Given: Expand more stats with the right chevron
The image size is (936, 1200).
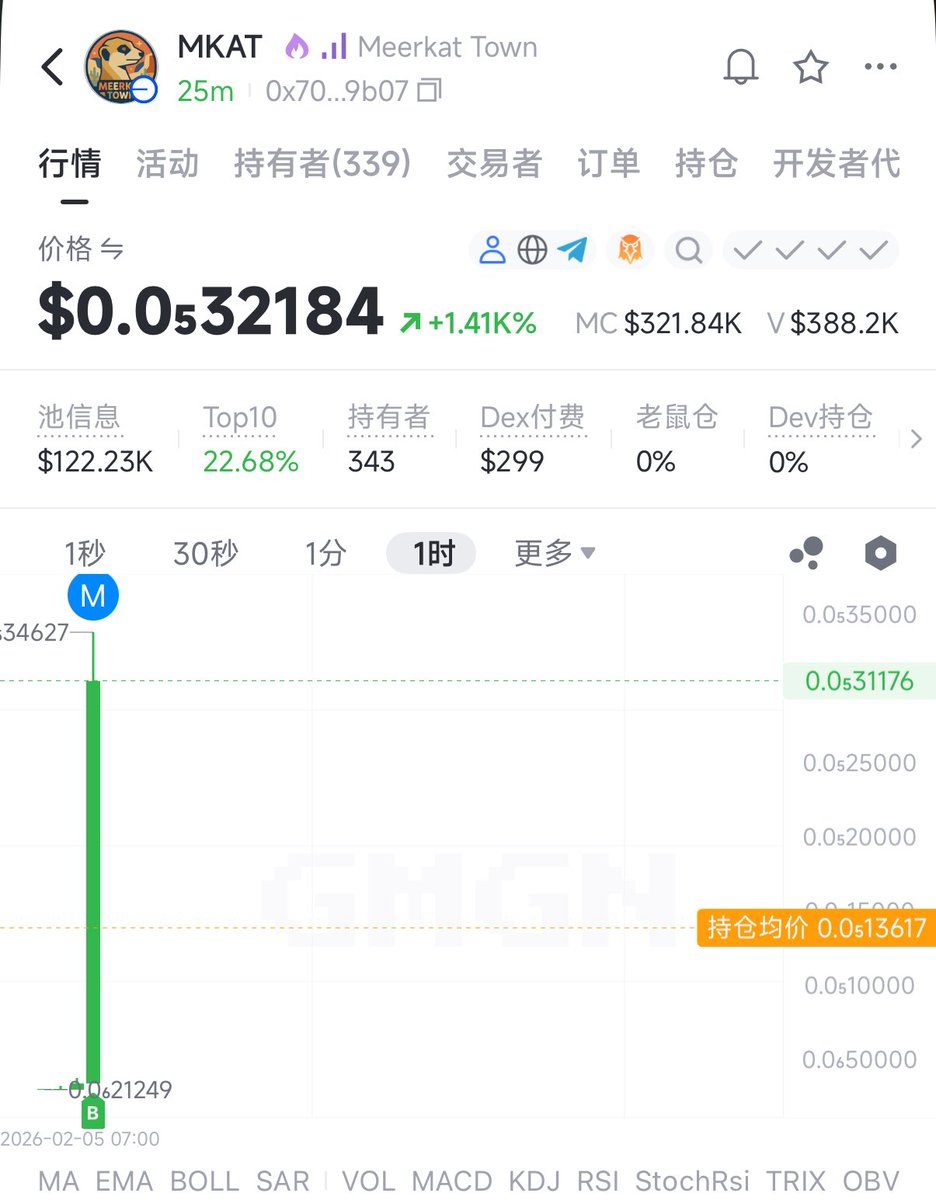Looking at the screenshot, I should pyautogui.click(x=916, y=440).
